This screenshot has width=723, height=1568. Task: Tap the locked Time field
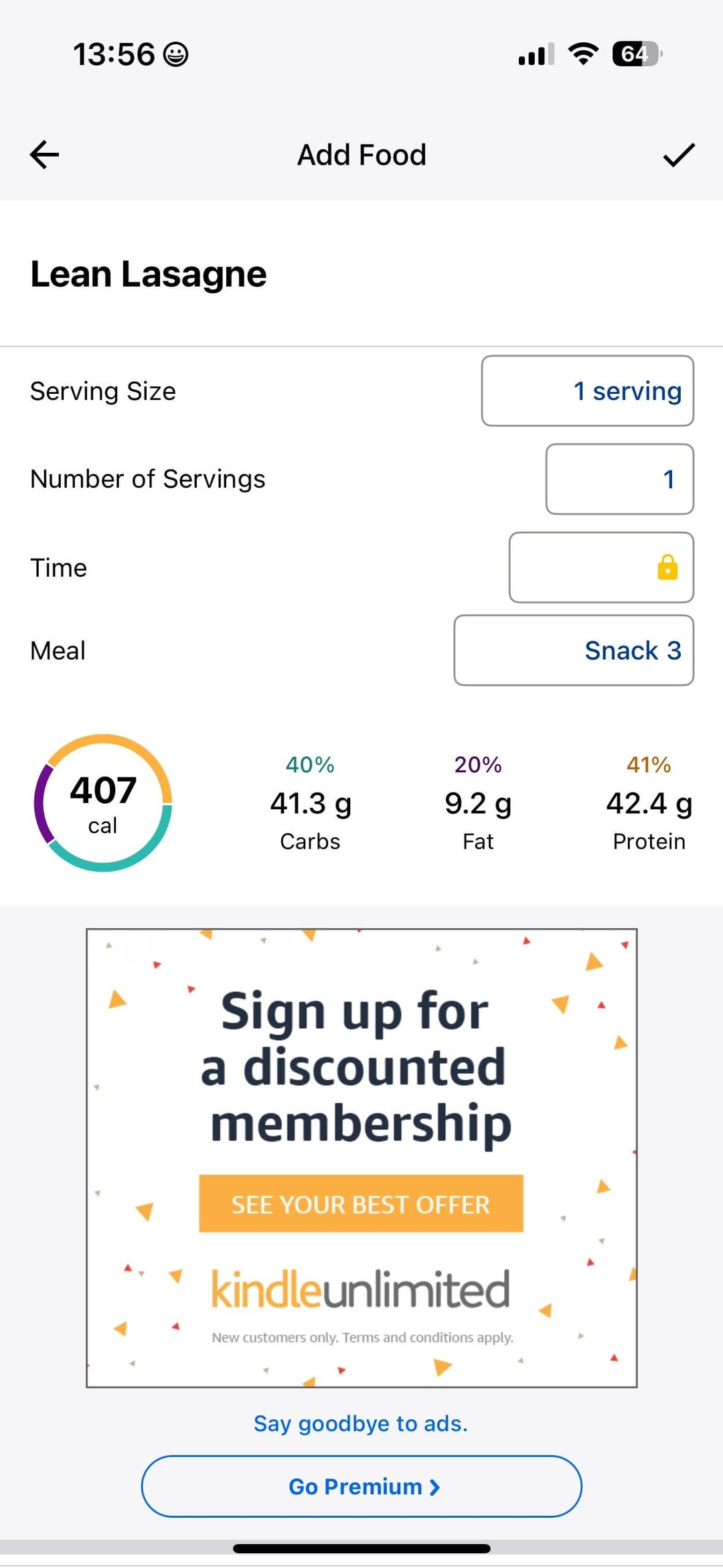click(601, 567)
